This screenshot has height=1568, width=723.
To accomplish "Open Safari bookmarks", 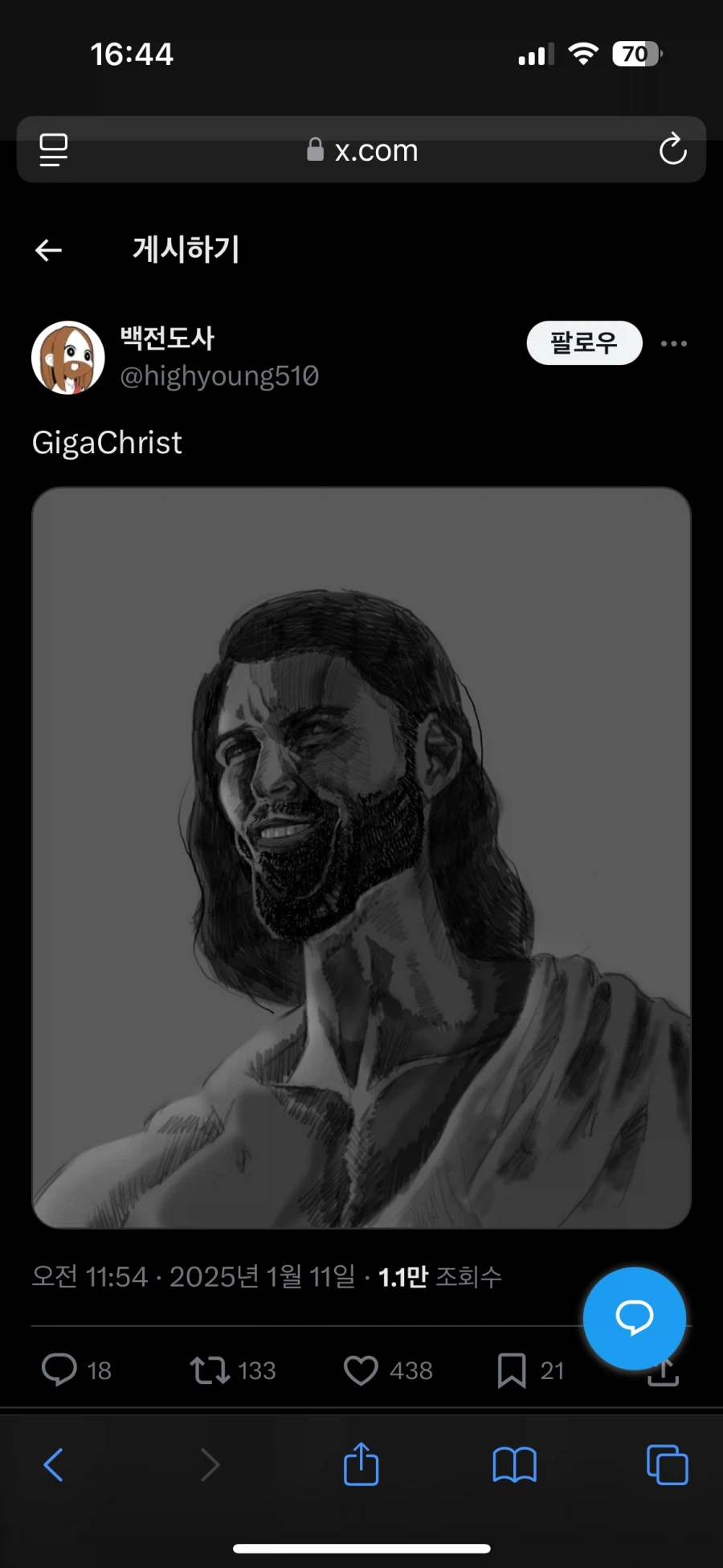I will pyautogui.click(x=514, y=1465).
